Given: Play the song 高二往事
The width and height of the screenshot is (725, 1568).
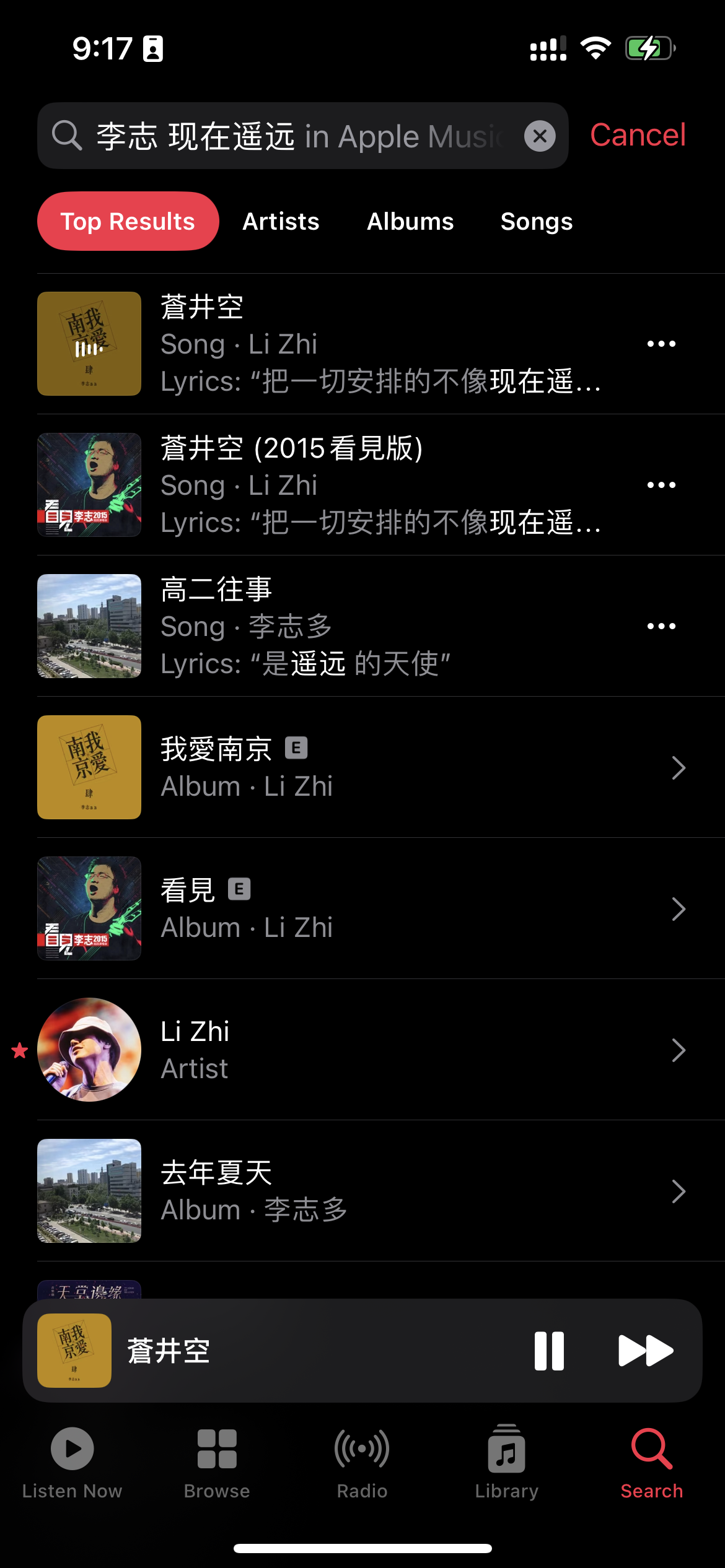Looking at the screenshot, I should [x=310, y=626].
